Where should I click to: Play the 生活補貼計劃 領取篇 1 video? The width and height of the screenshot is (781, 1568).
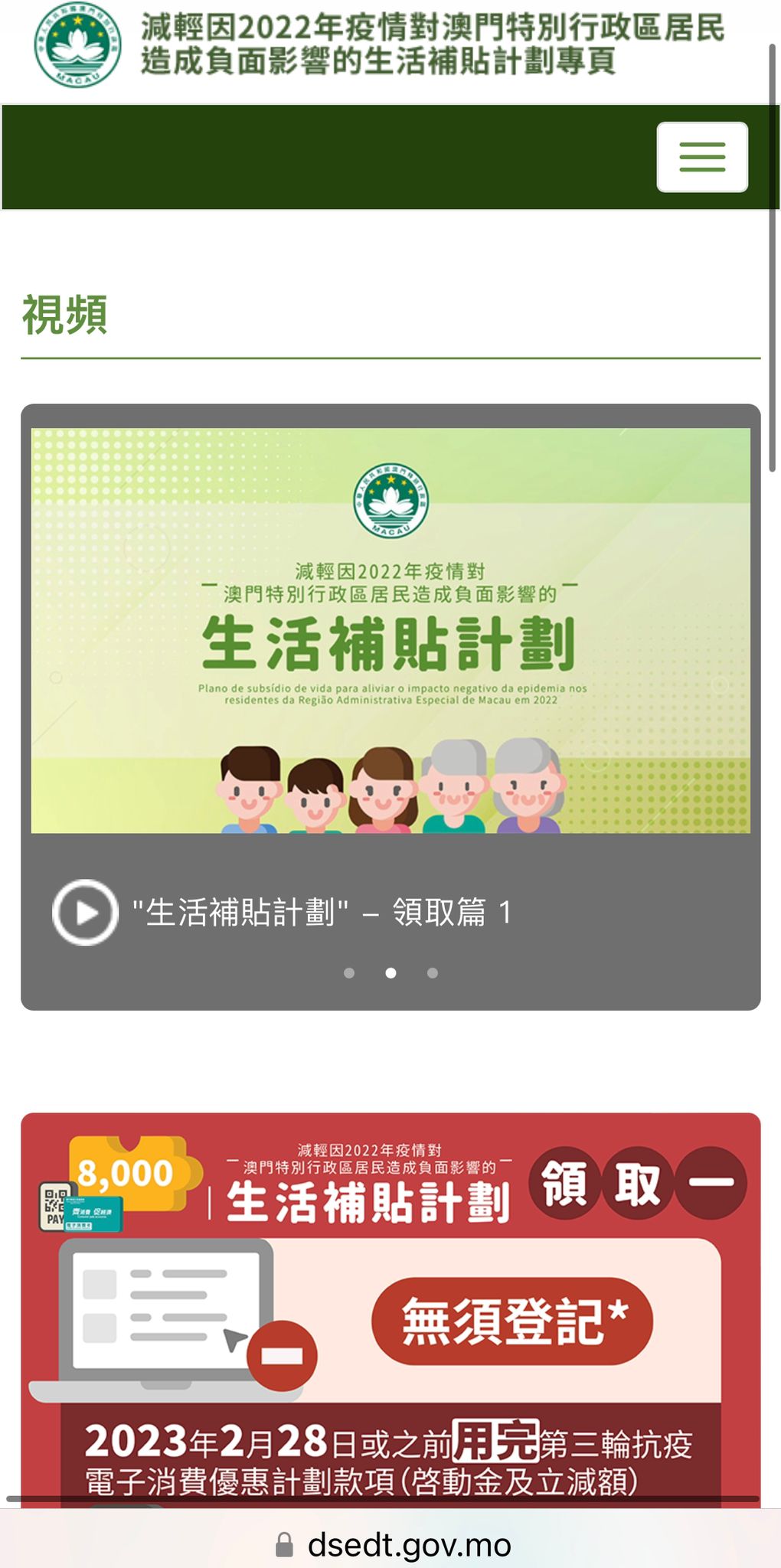click(x=85, y=912)
